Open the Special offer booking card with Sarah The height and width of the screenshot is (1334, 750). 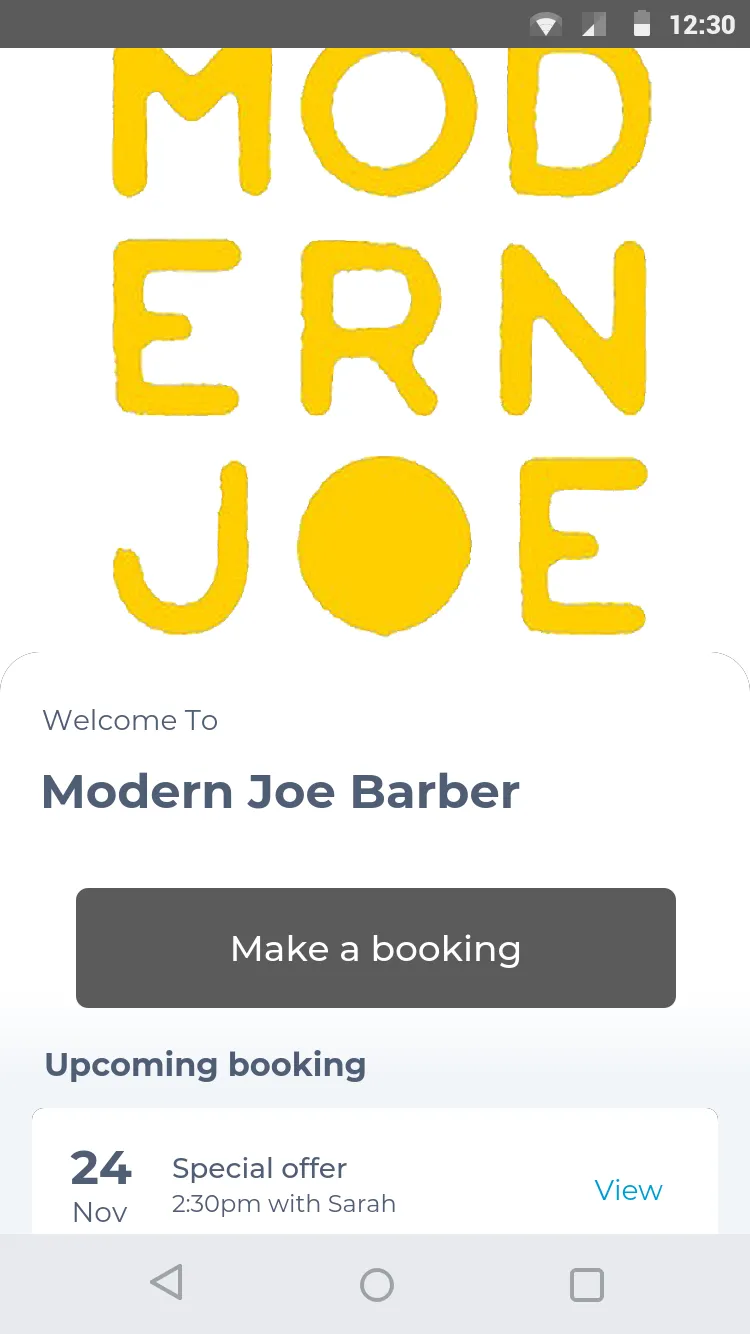[x=375, y=1171]
